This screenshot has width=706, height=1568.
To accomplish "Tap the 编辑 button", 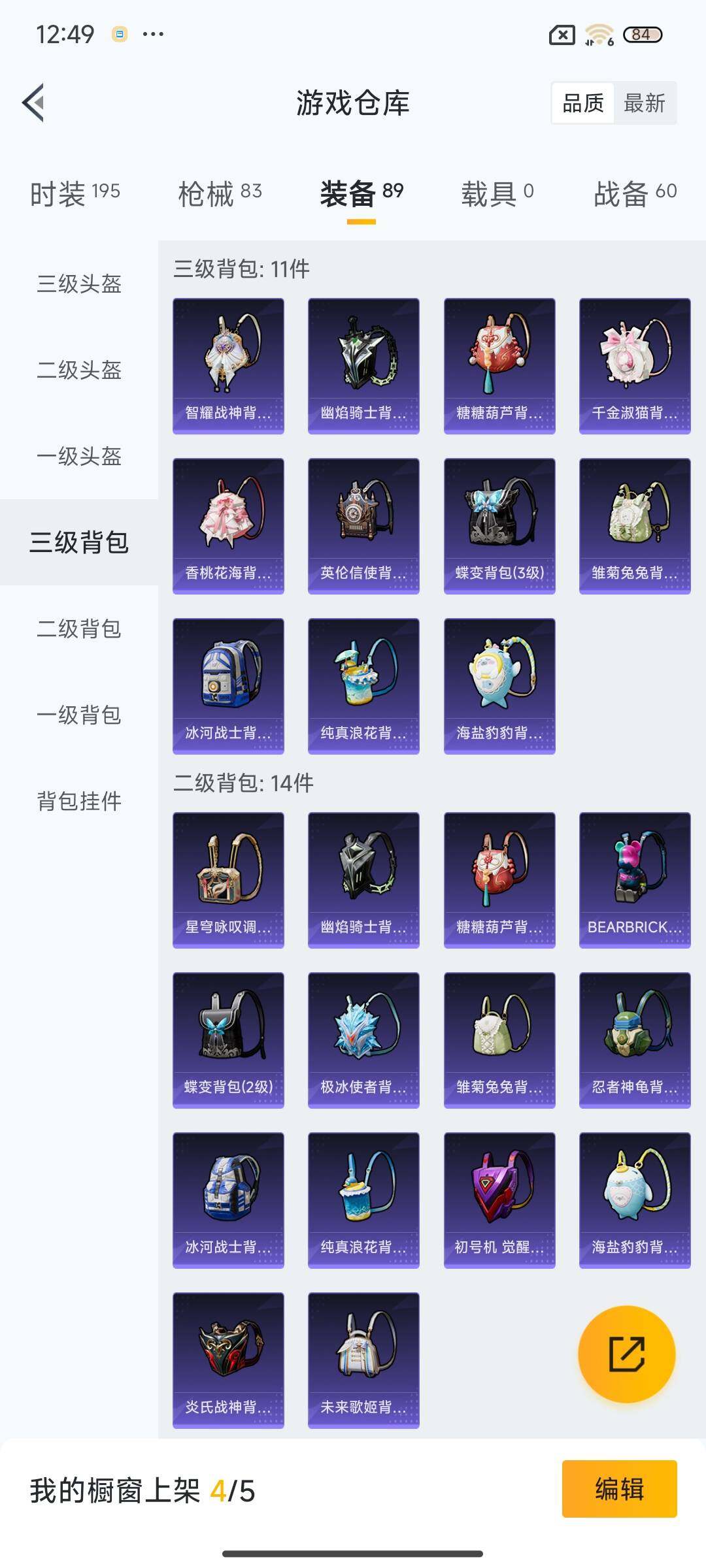I will tap(619, 1489).
